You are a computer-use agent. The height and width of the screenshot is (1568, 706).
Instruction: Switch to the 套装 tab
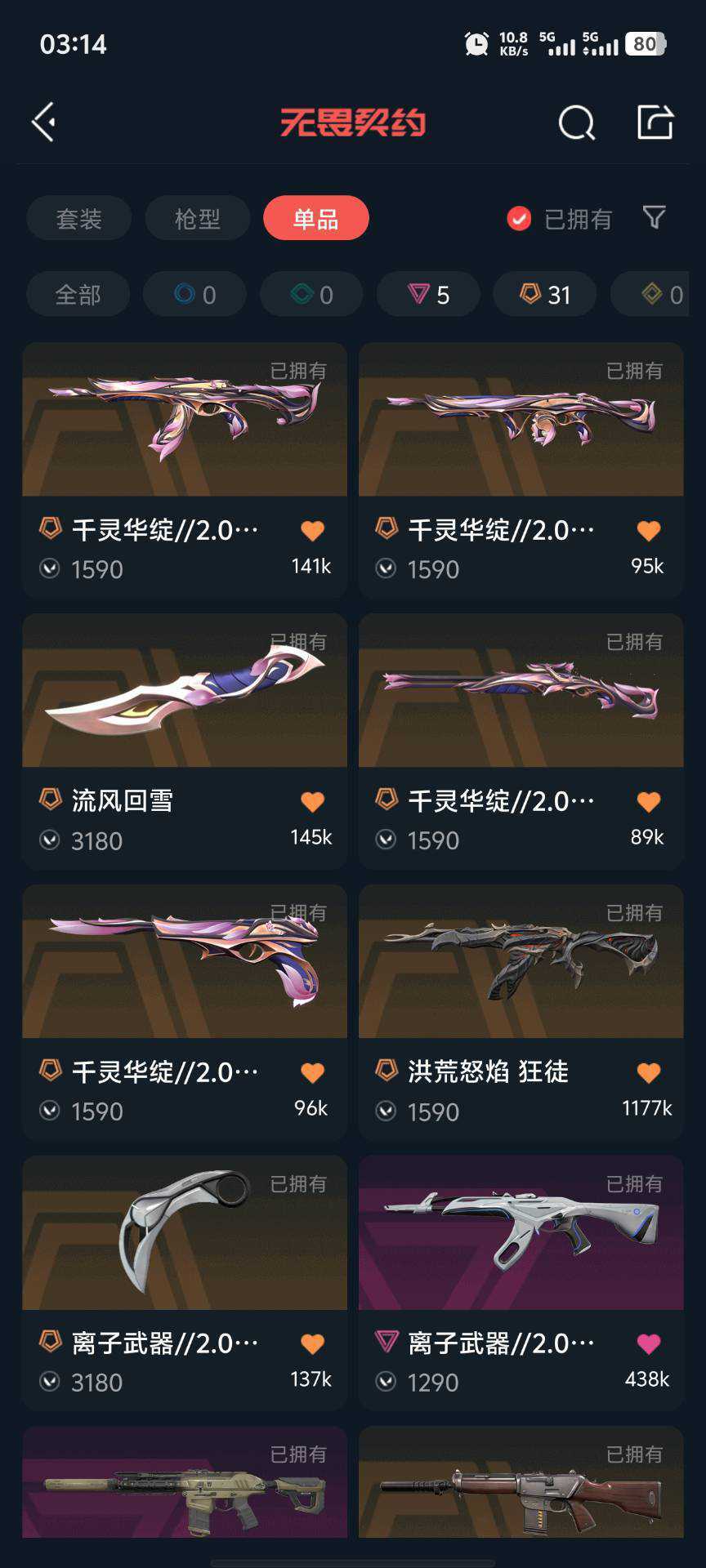(x=78, y=218)
